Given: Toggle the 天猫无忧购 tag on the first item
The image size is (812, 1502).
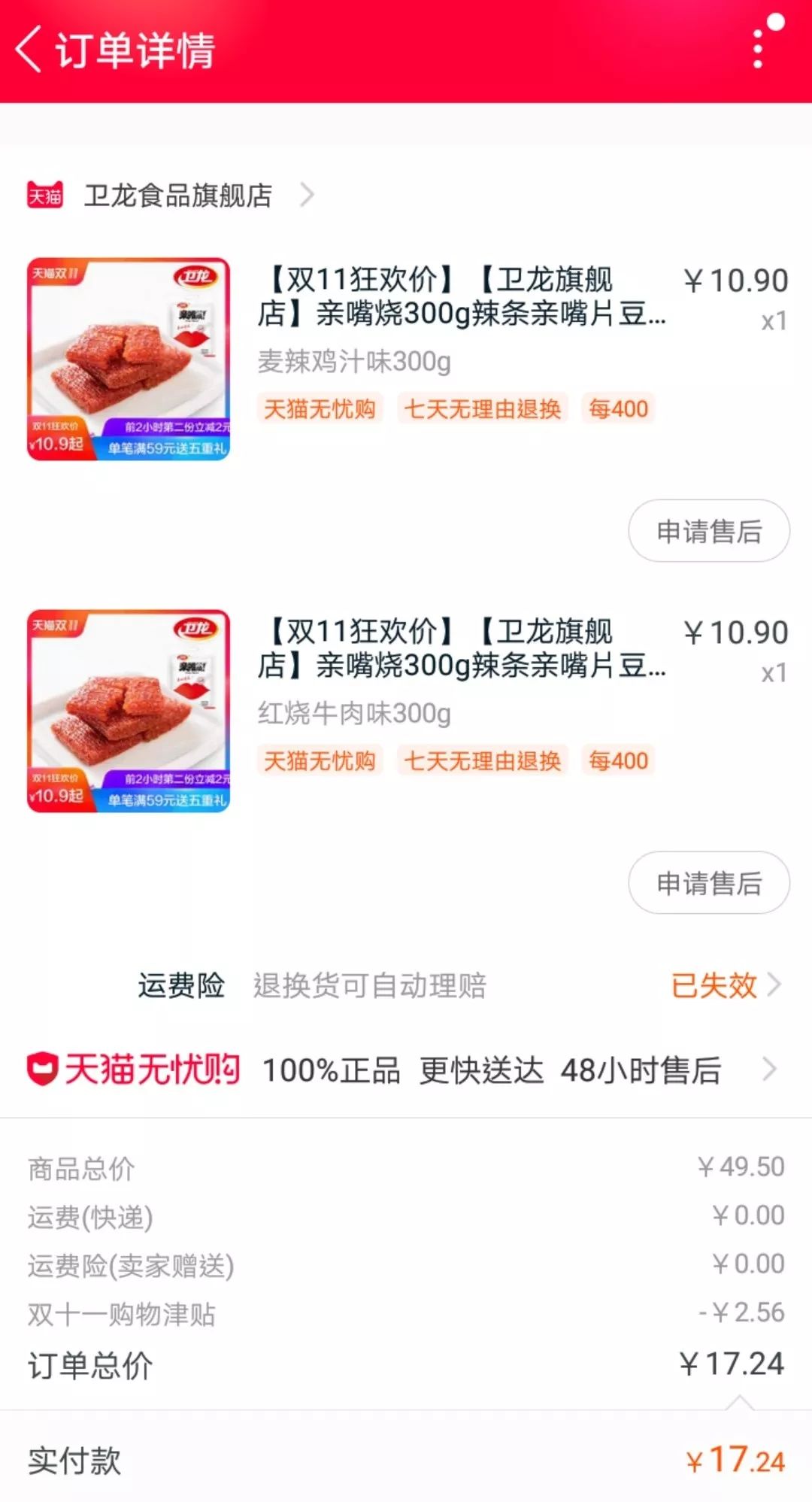Looking at the screenshot, I should 320,408.
